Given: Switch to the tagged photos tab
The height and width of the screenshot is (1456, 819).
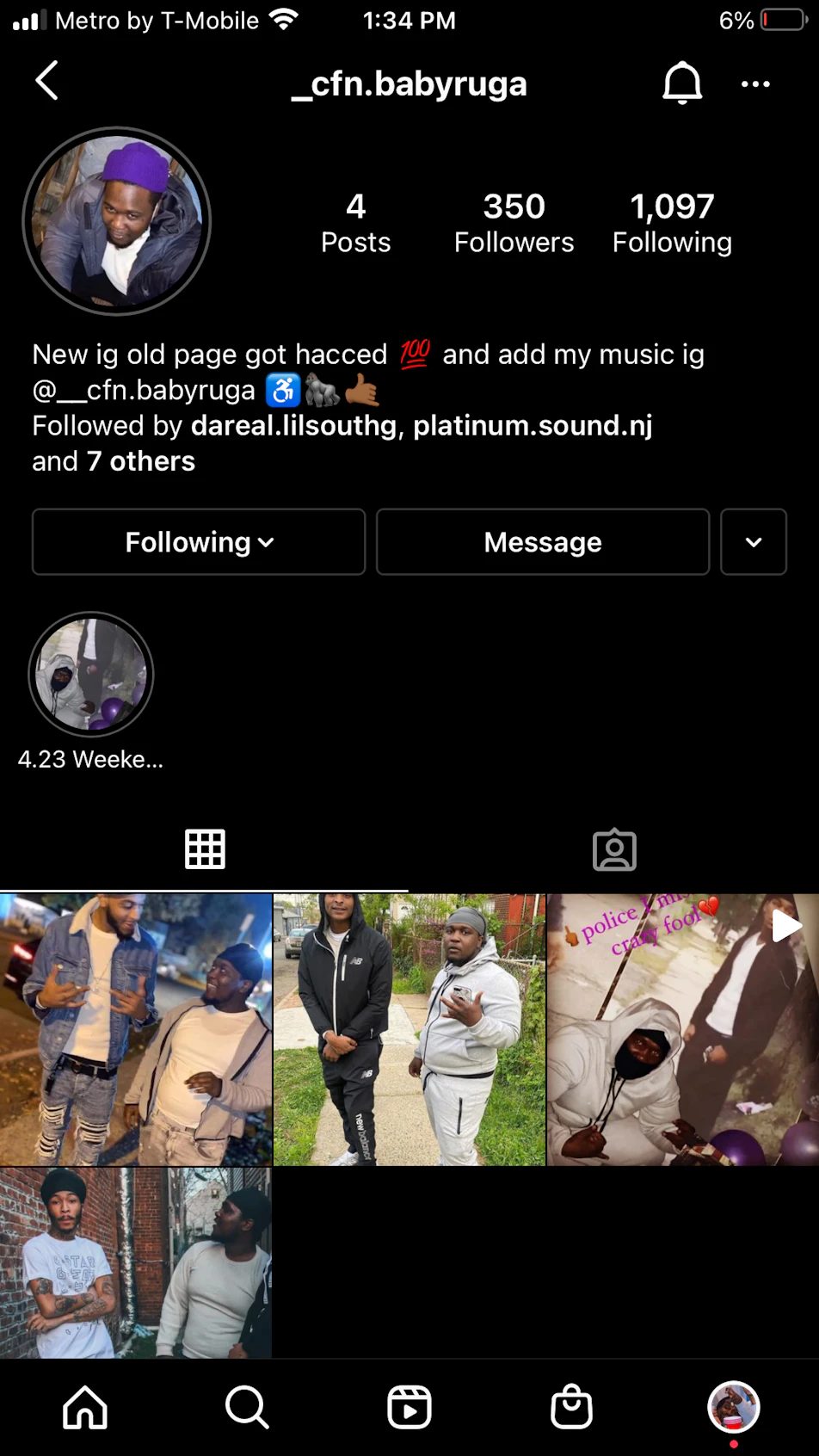Looking at the screenshot, I should click(614, 850).
